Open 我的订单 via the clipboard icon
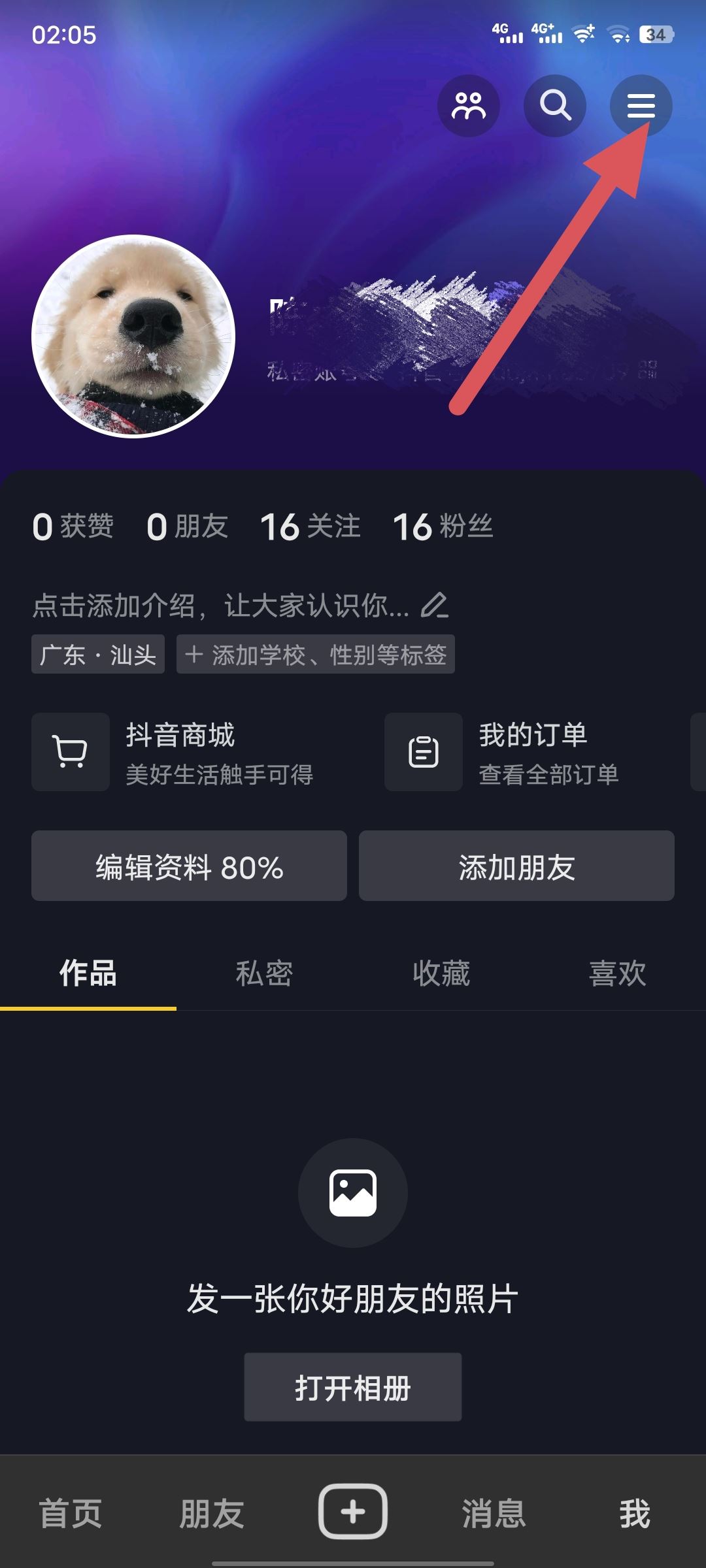The image size is (706, 1568). pos(424,752)
